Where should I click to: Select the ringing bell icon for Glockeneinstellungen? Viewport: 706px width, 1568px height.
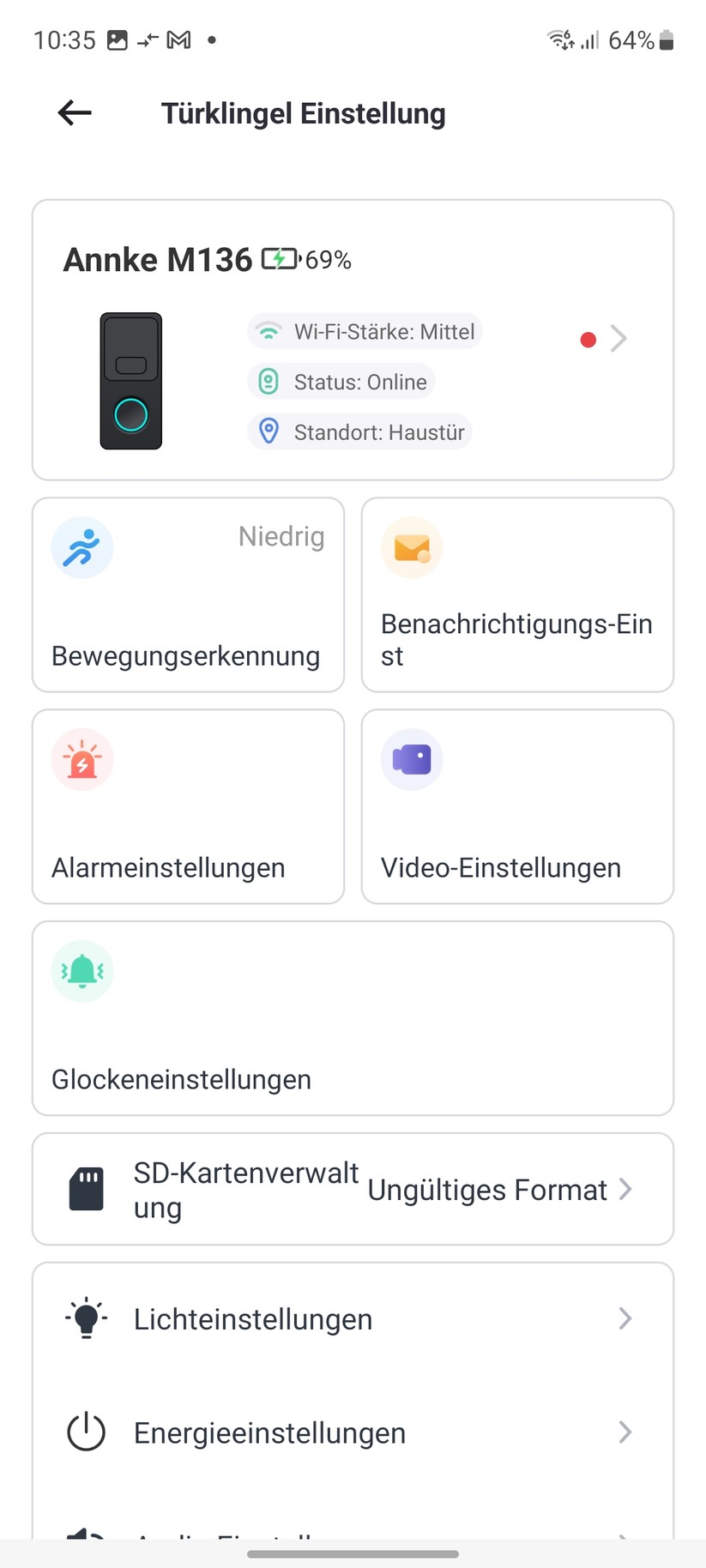(x=81, y=971)
